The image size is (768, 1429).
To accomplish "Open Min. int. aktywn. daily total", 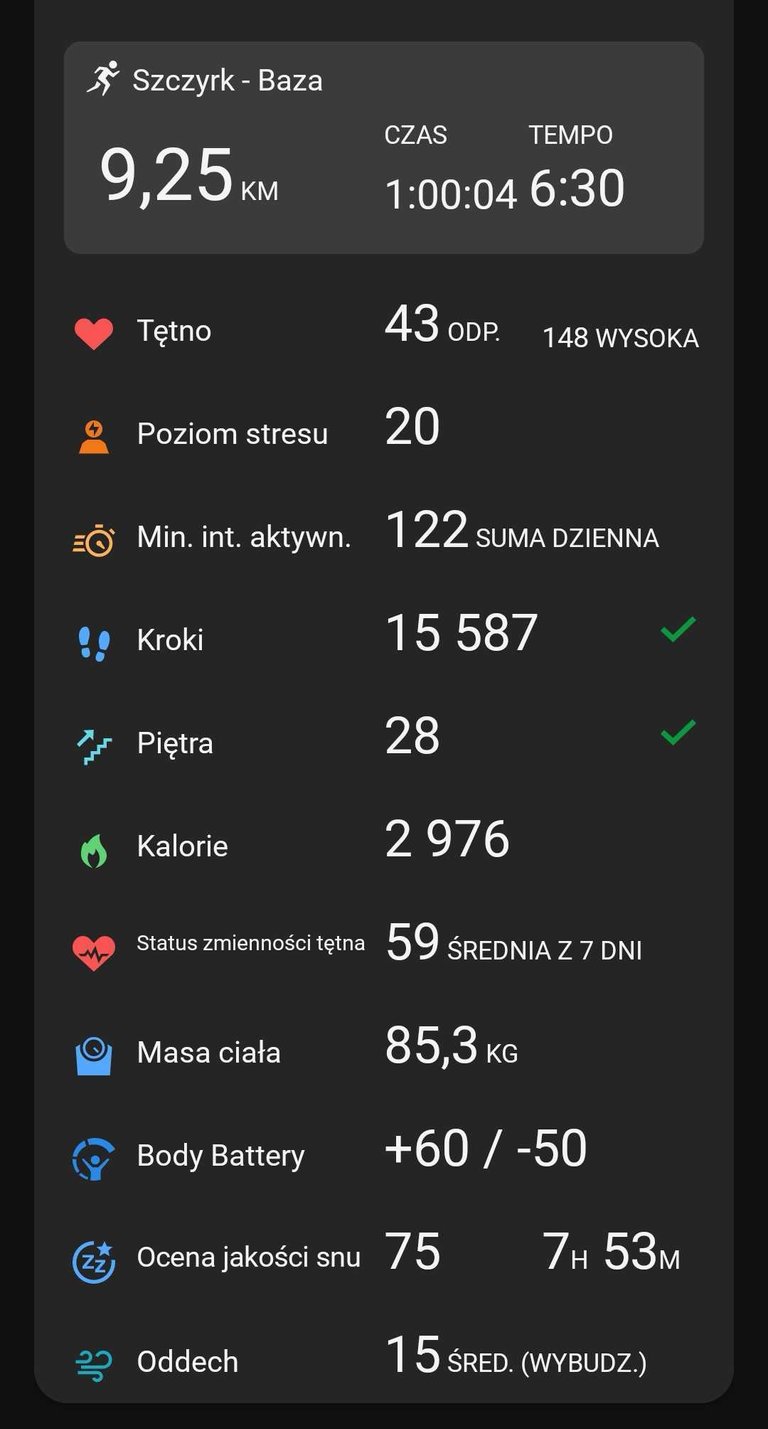I will [384, 537].
